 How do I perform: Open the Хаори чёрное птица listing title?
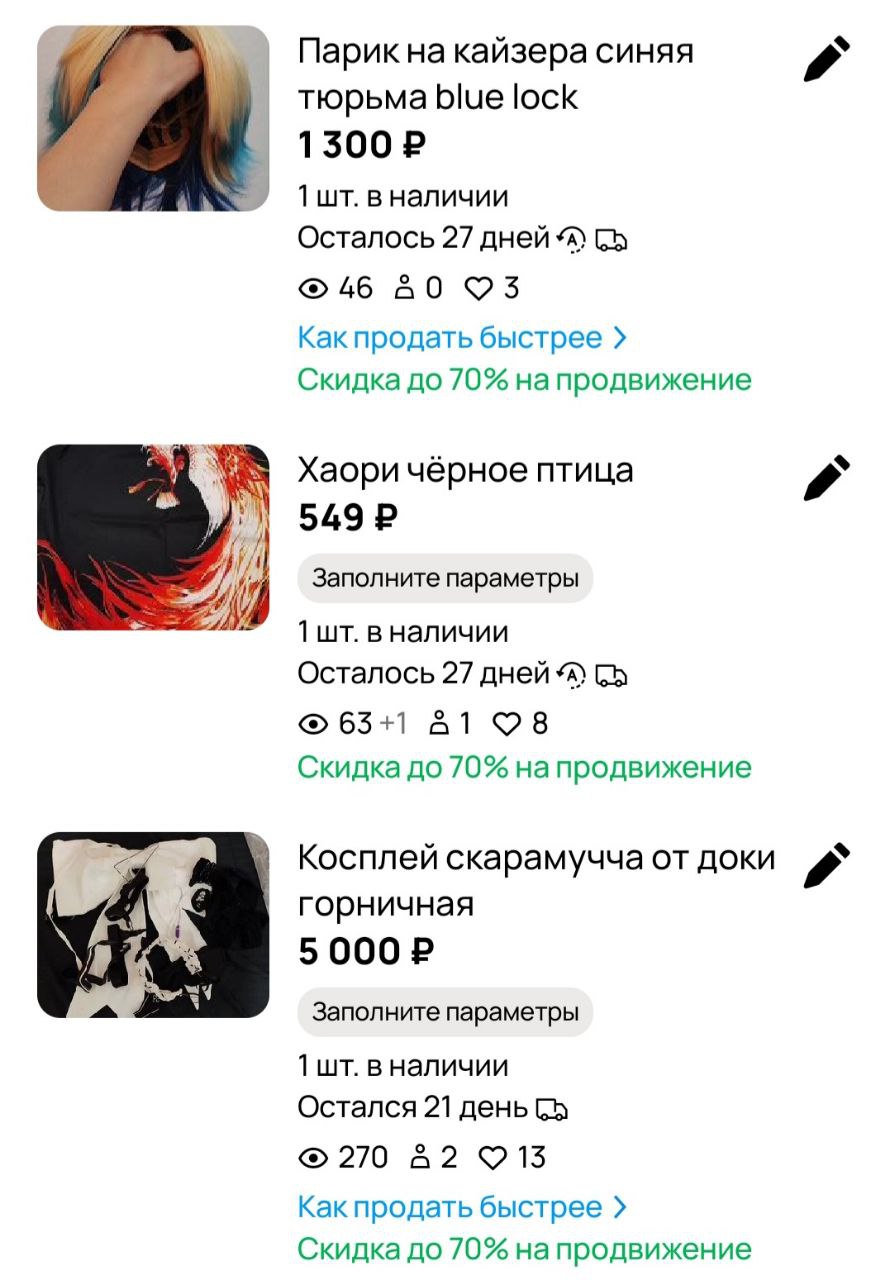coord(465,470)
